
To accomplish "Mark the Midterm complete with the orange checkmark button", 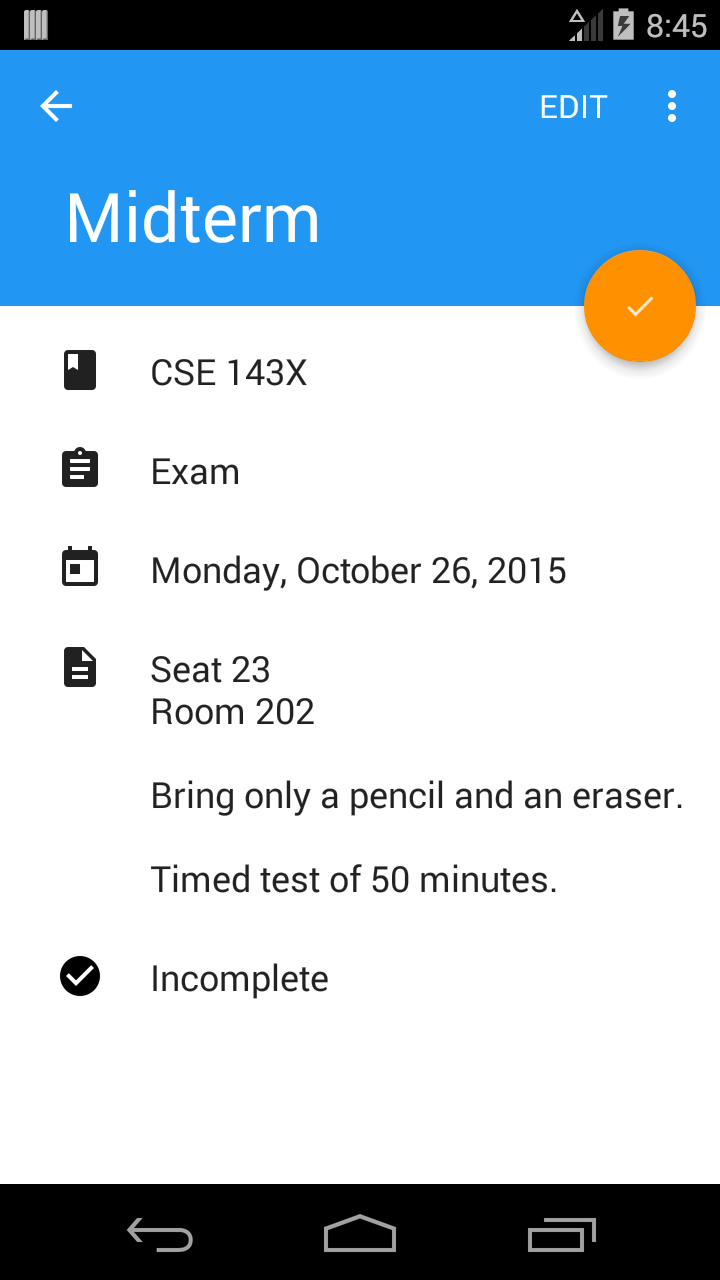I will click(x=639, y=306).
